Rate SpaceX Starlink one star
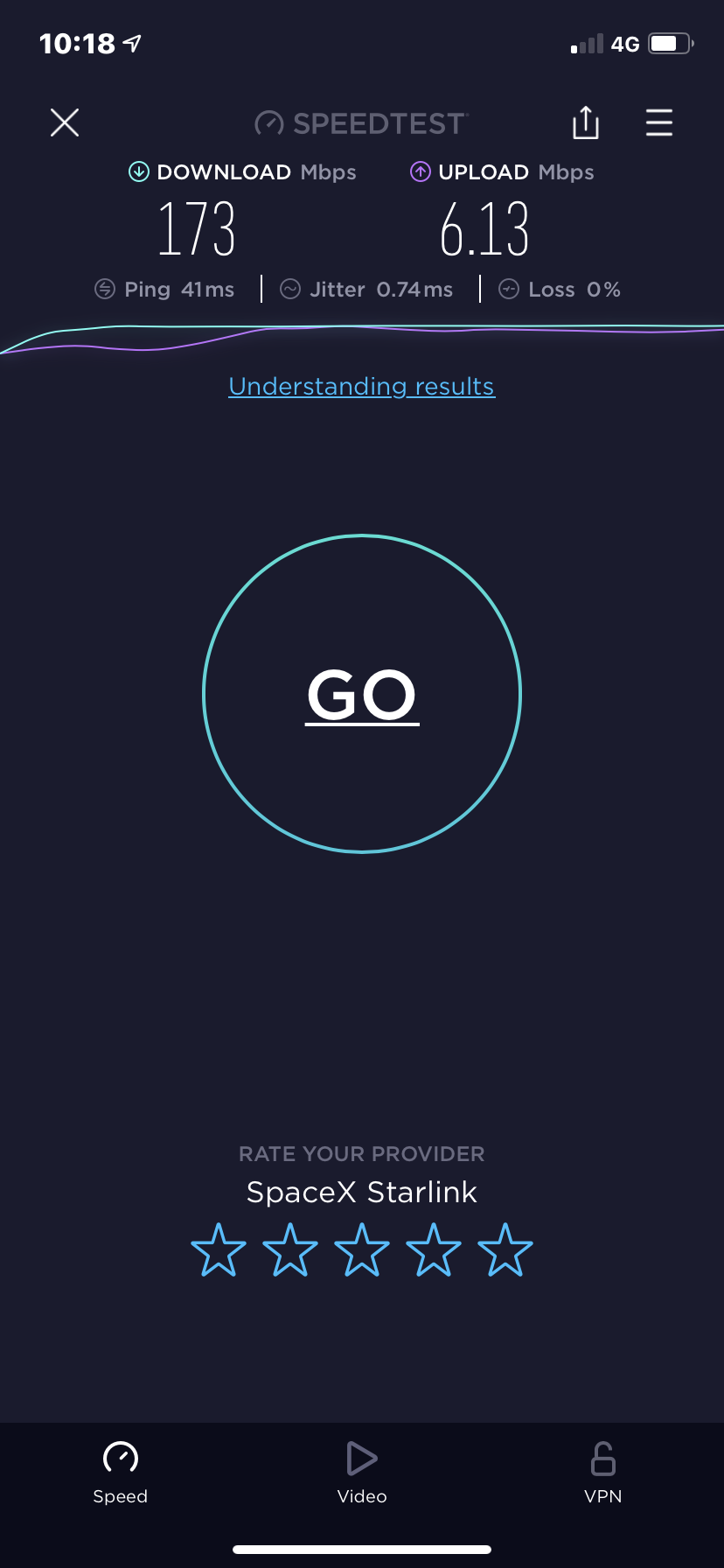The image size is (724, 1568). tap(219, 1249)
